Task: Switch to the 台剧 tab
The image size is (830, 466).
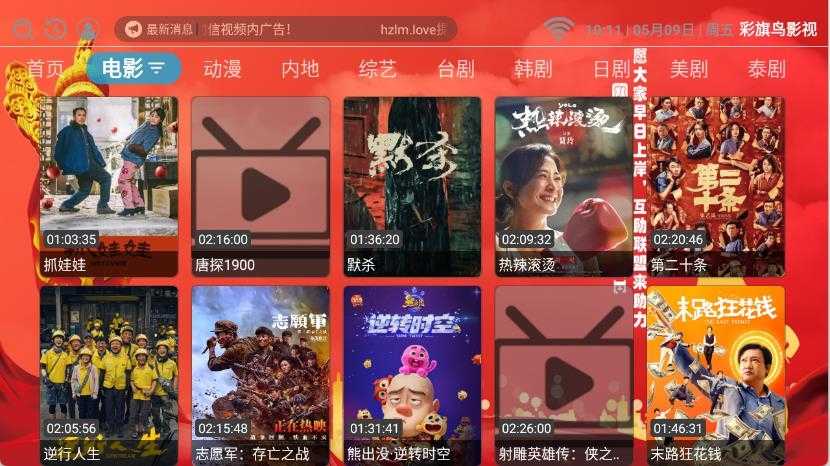Action: click(x=456, y=69)
